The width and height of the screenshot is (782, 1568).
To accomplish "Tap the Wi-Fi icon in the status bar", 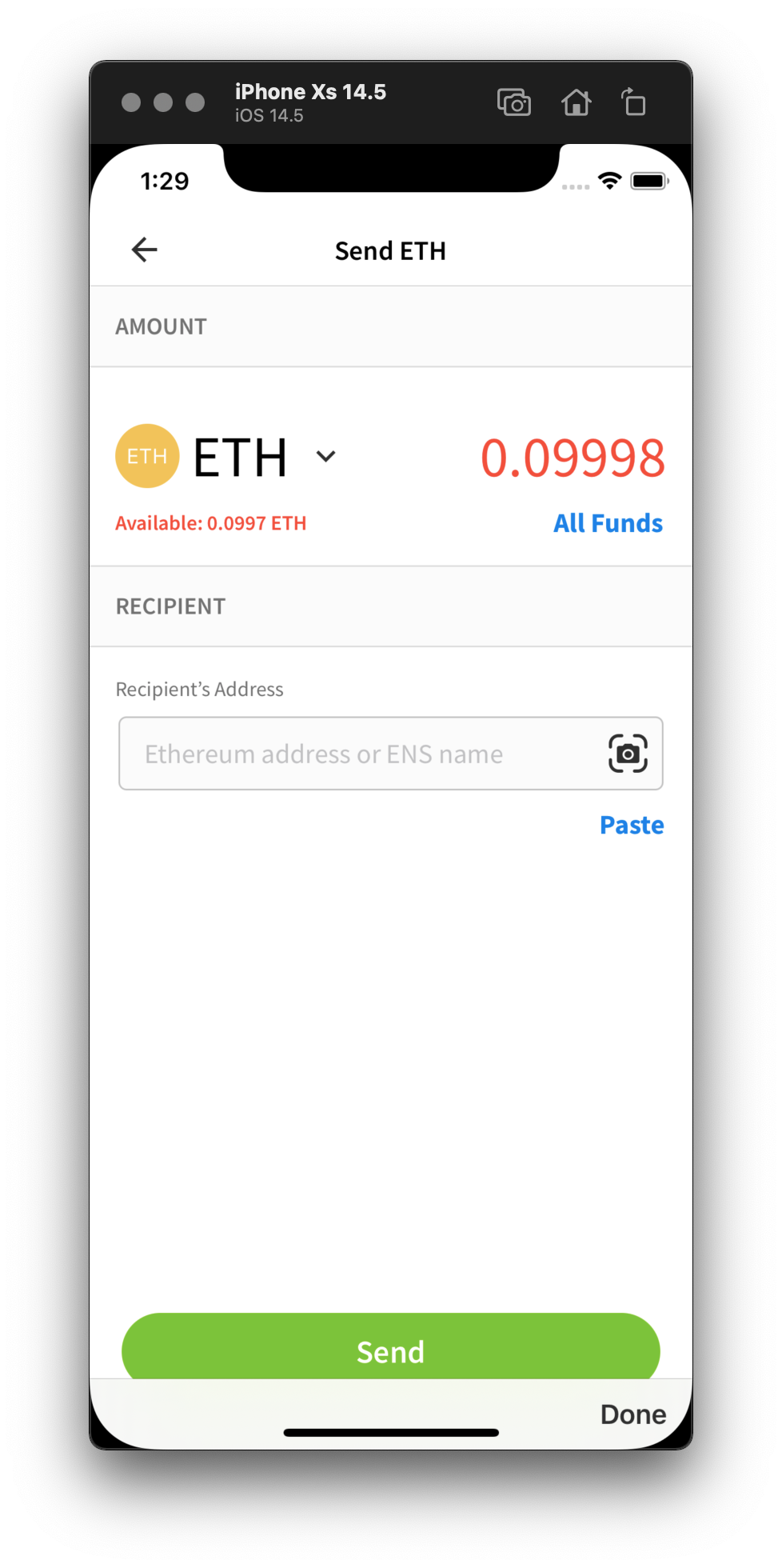I will point(609,181).
